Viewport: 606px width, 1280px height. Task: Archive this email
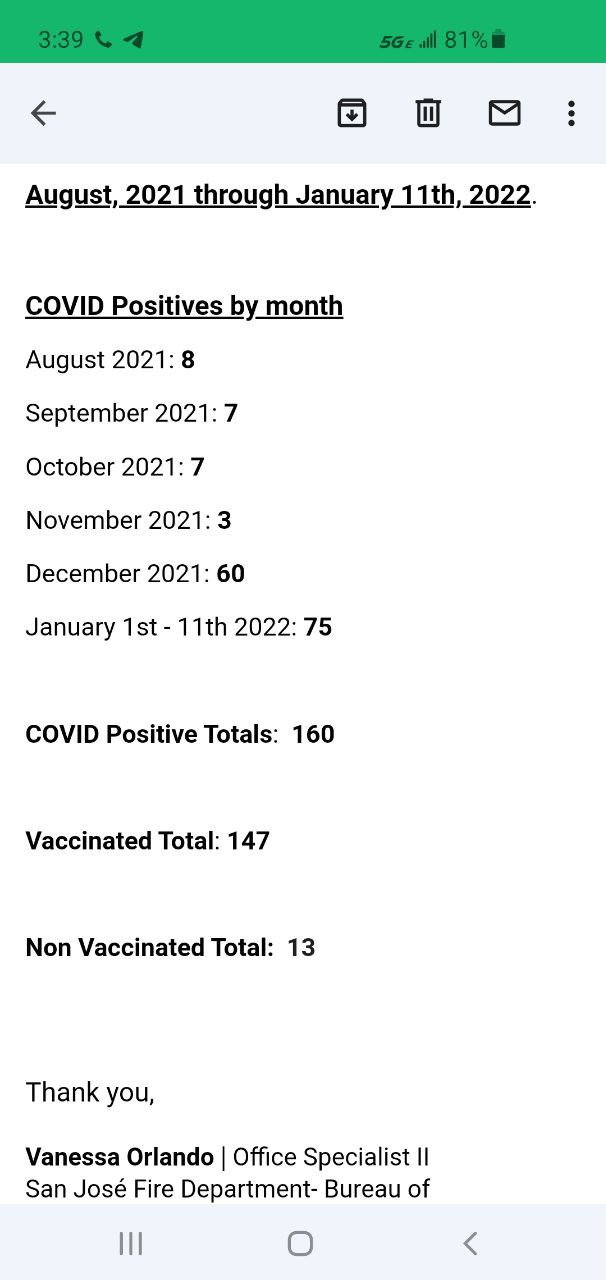pyautogui.click(x=352, y=113)
